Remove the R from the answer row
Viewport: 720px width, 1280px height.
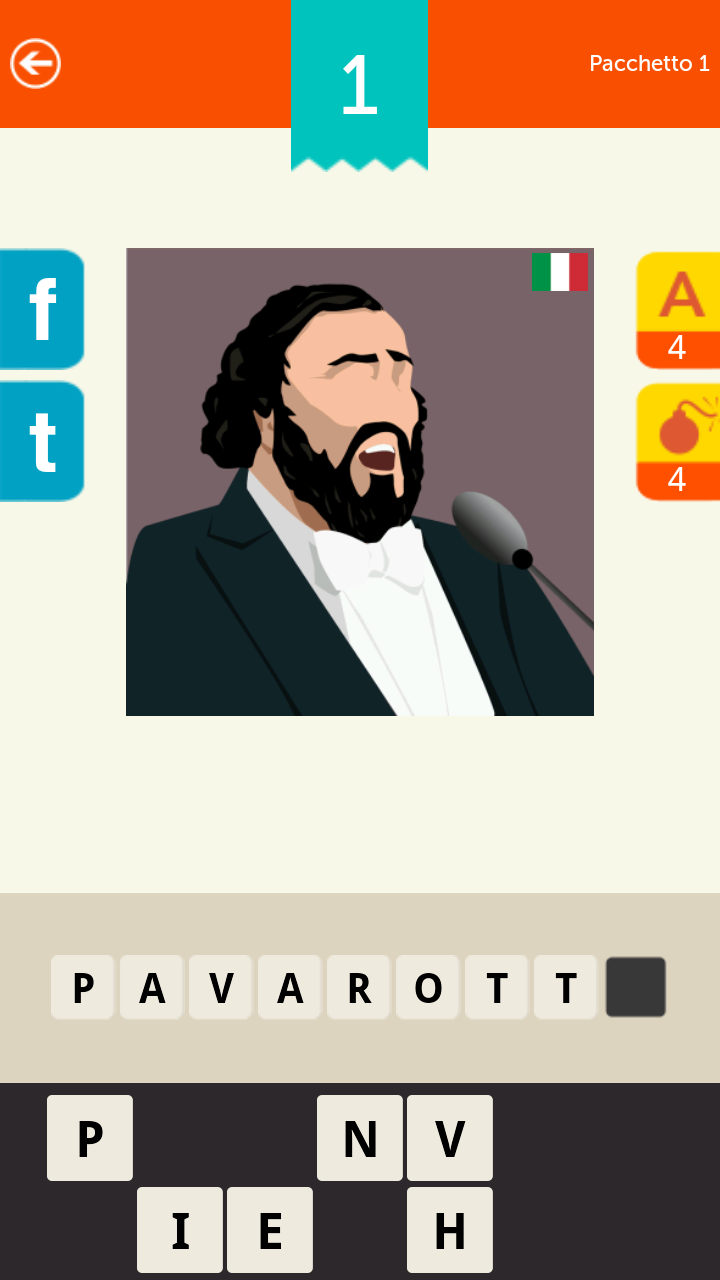(359, 987)
